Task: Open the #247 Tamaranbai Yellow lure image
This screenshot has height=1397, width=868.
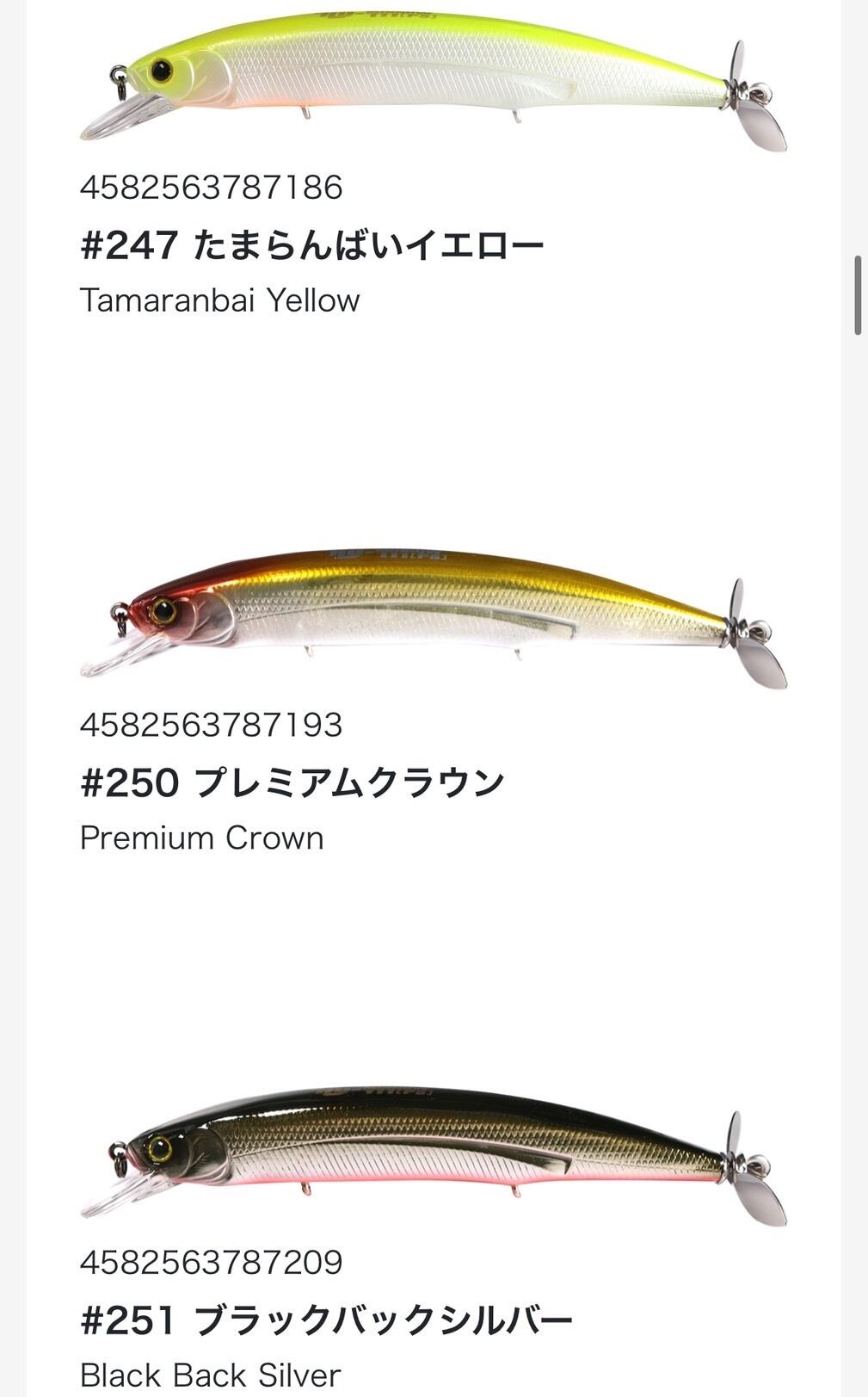Action: [433, 80]
